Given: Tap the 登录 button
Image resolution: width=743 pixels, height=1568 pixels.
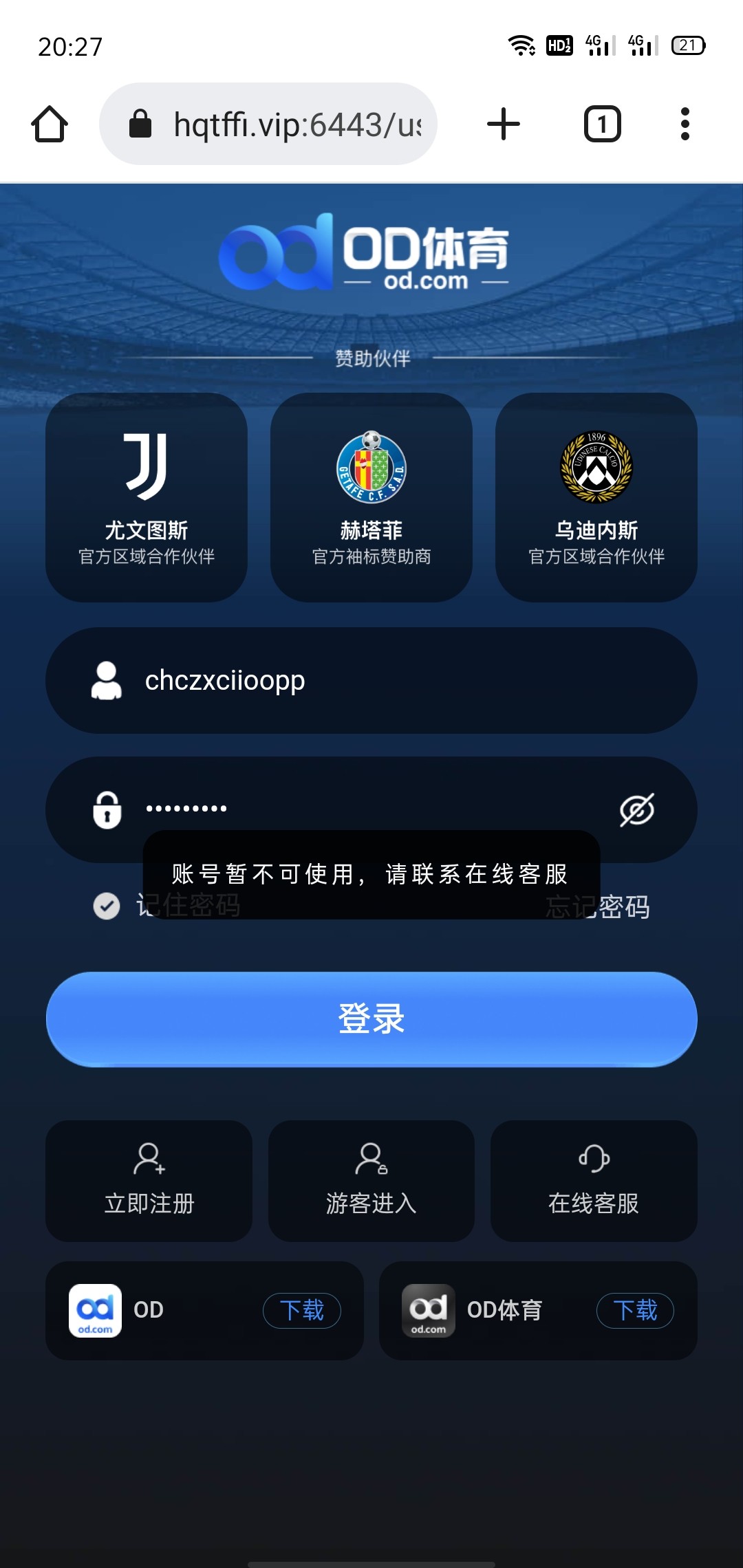Looking at the screenshot, I should pyautogui.click(x=371, y=1019).
